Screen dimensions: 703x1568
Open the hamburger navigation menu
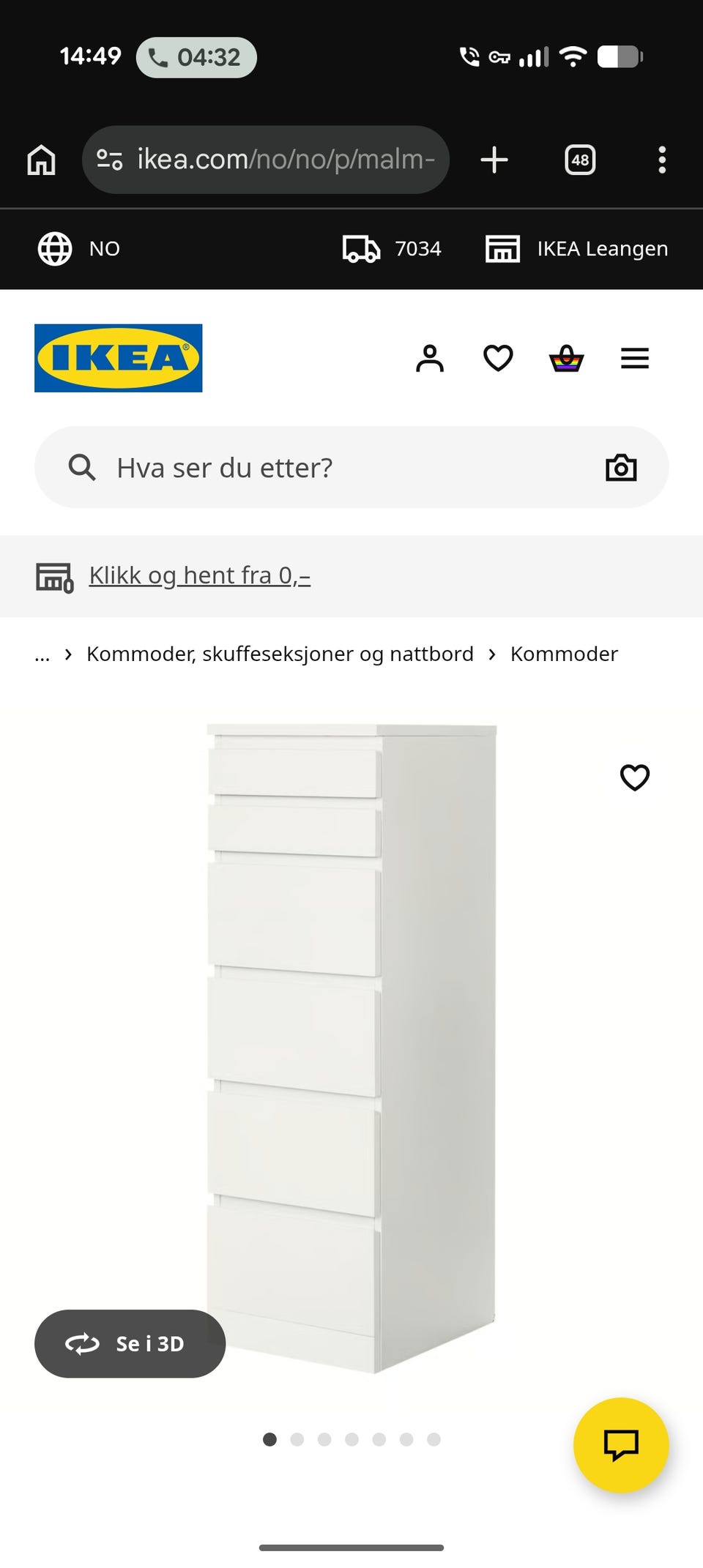point(634,358)
